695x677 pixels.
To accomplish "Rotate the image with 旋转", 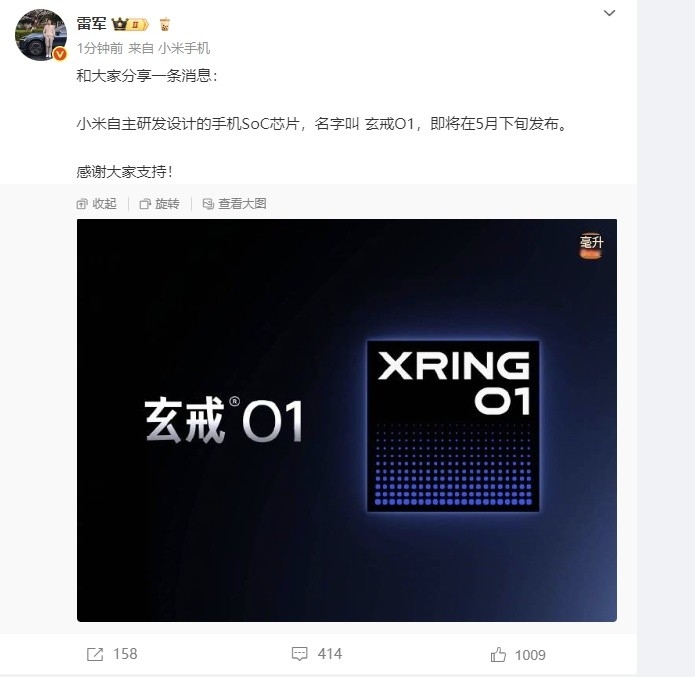I will click(160, 203).
